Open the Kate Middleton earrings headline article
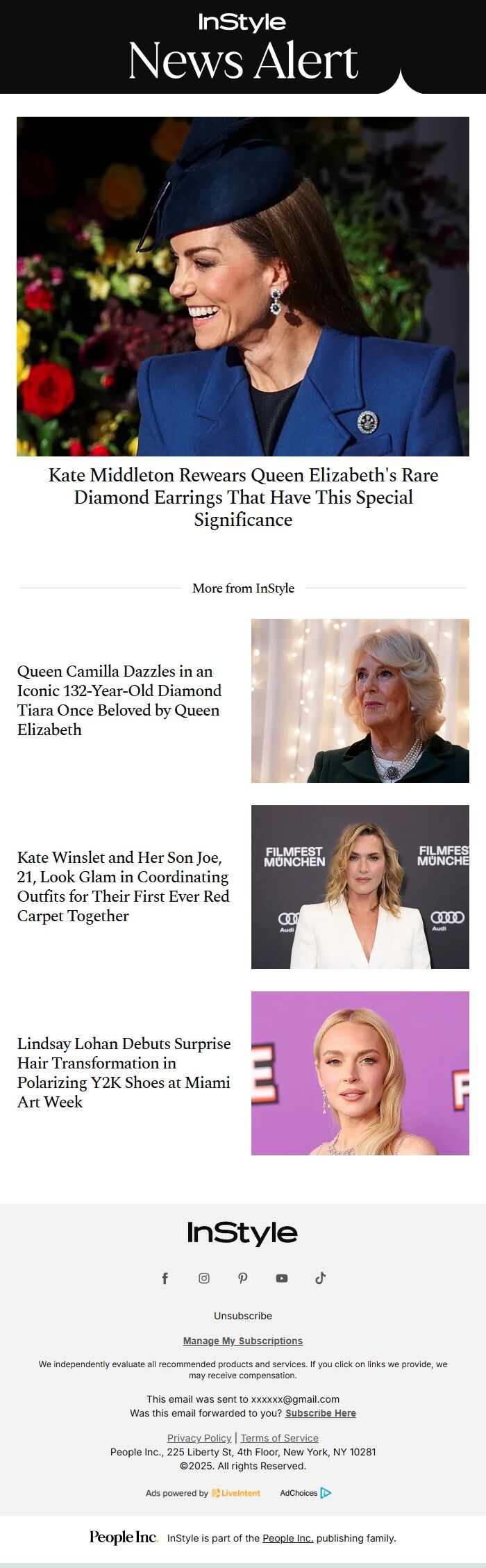486x1568 pixels. (243, 497)
